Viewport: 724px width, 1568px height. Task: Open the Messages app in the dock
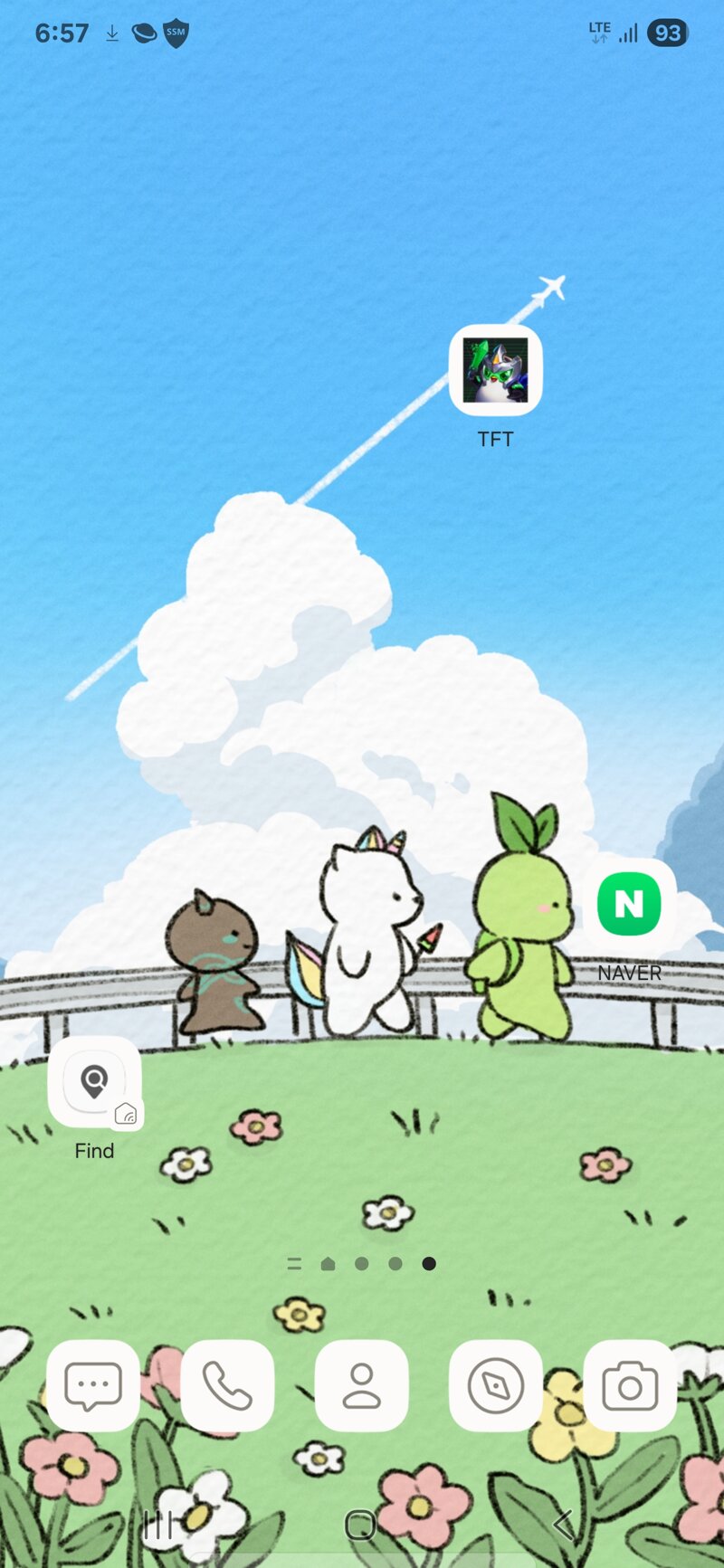(93, 1385)
